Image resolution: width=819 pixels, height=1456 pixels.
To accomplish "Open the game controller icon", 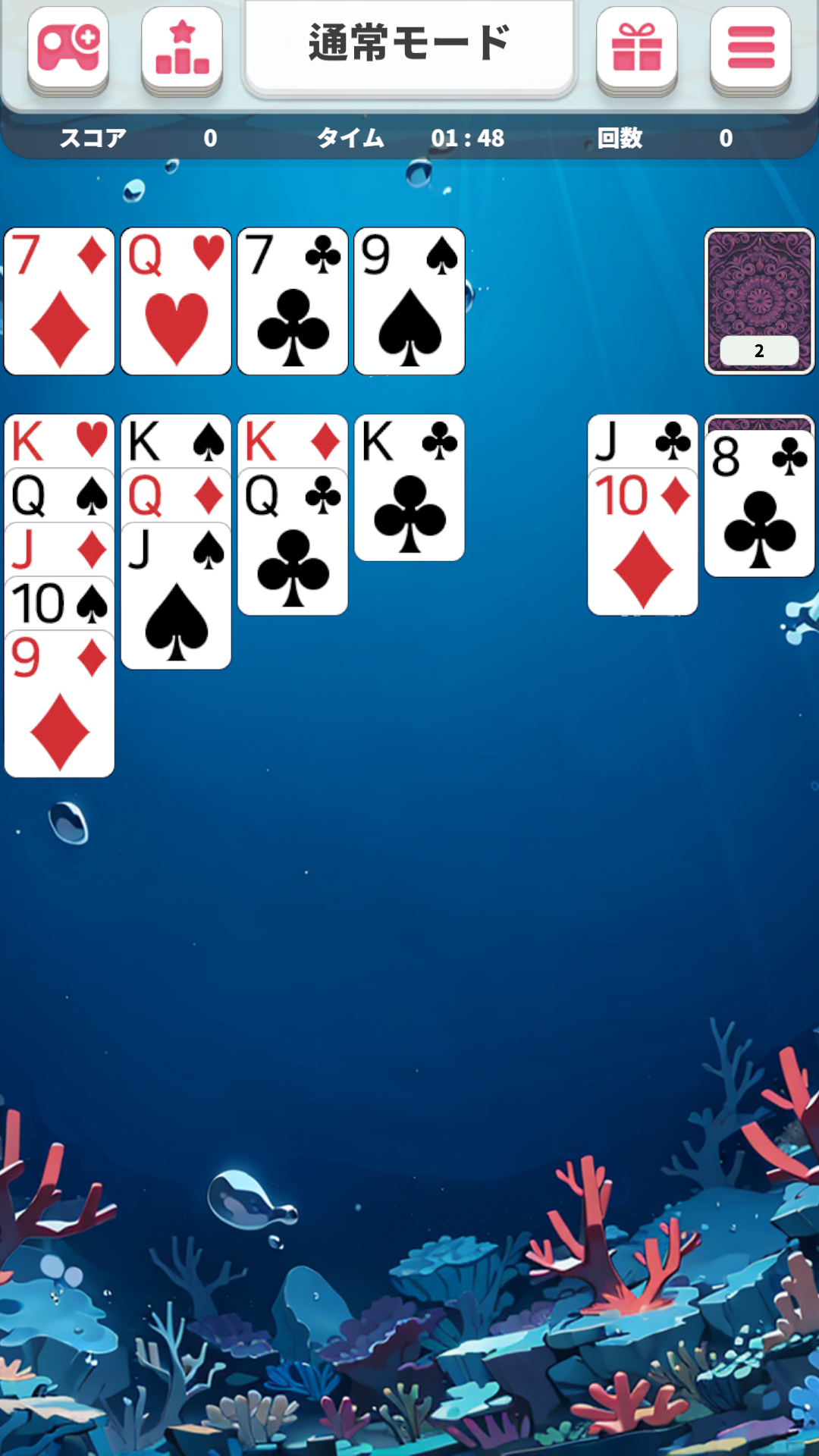I will 68,49.
